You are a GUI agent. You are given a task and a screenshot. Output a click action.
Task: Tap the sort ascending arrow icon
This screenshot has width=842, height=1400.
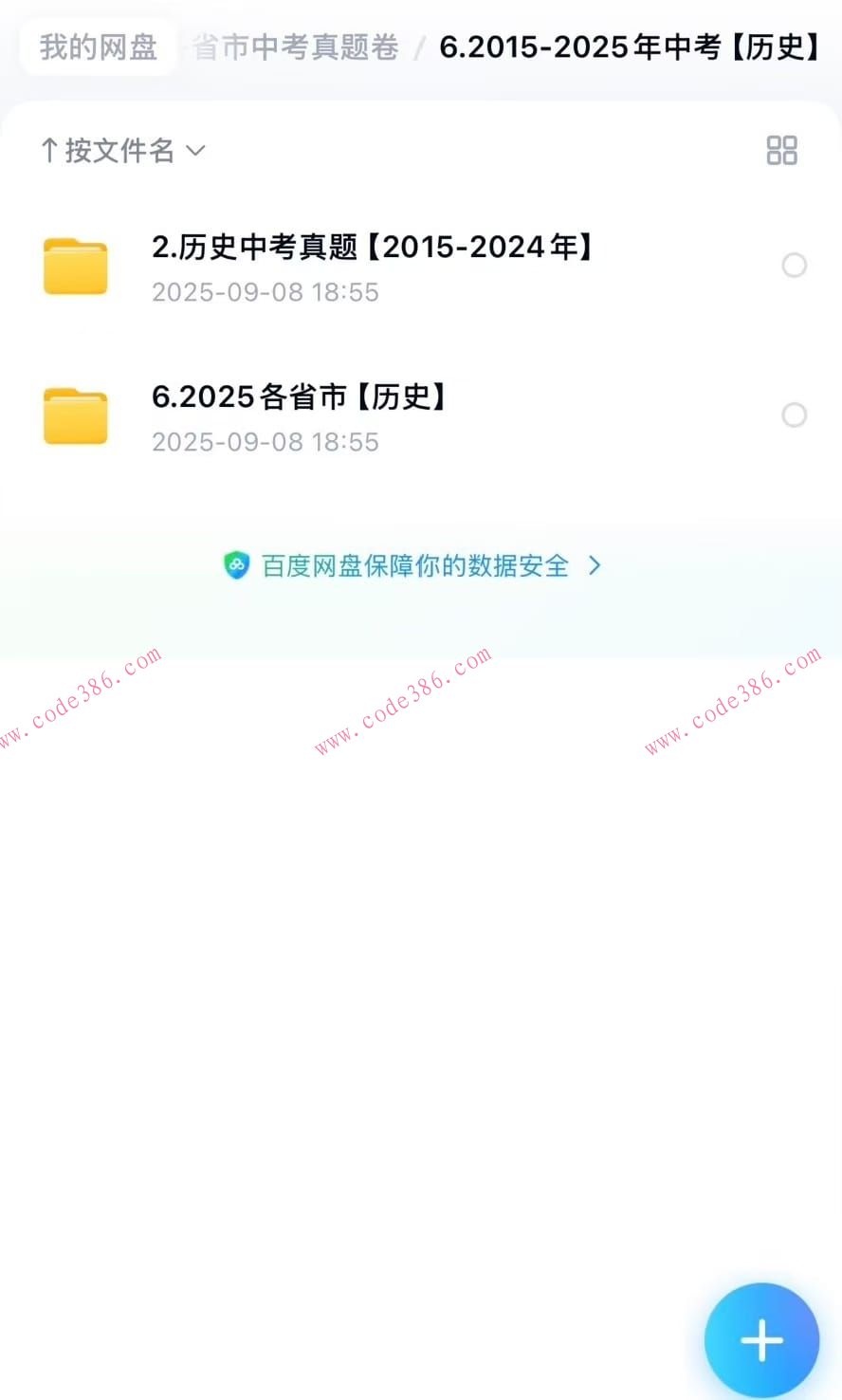[x=50, y=150]
